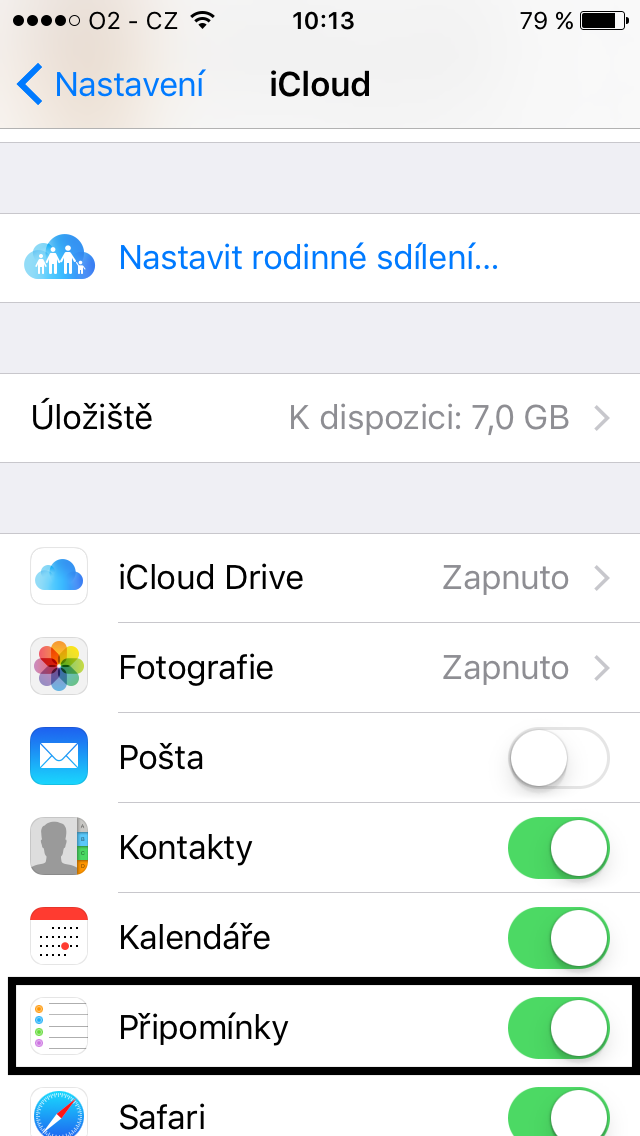The width and height of the screenshot is (640, 1136).
Task: Turn off Kalendáře syncing
Action: [x=558, y=938]
